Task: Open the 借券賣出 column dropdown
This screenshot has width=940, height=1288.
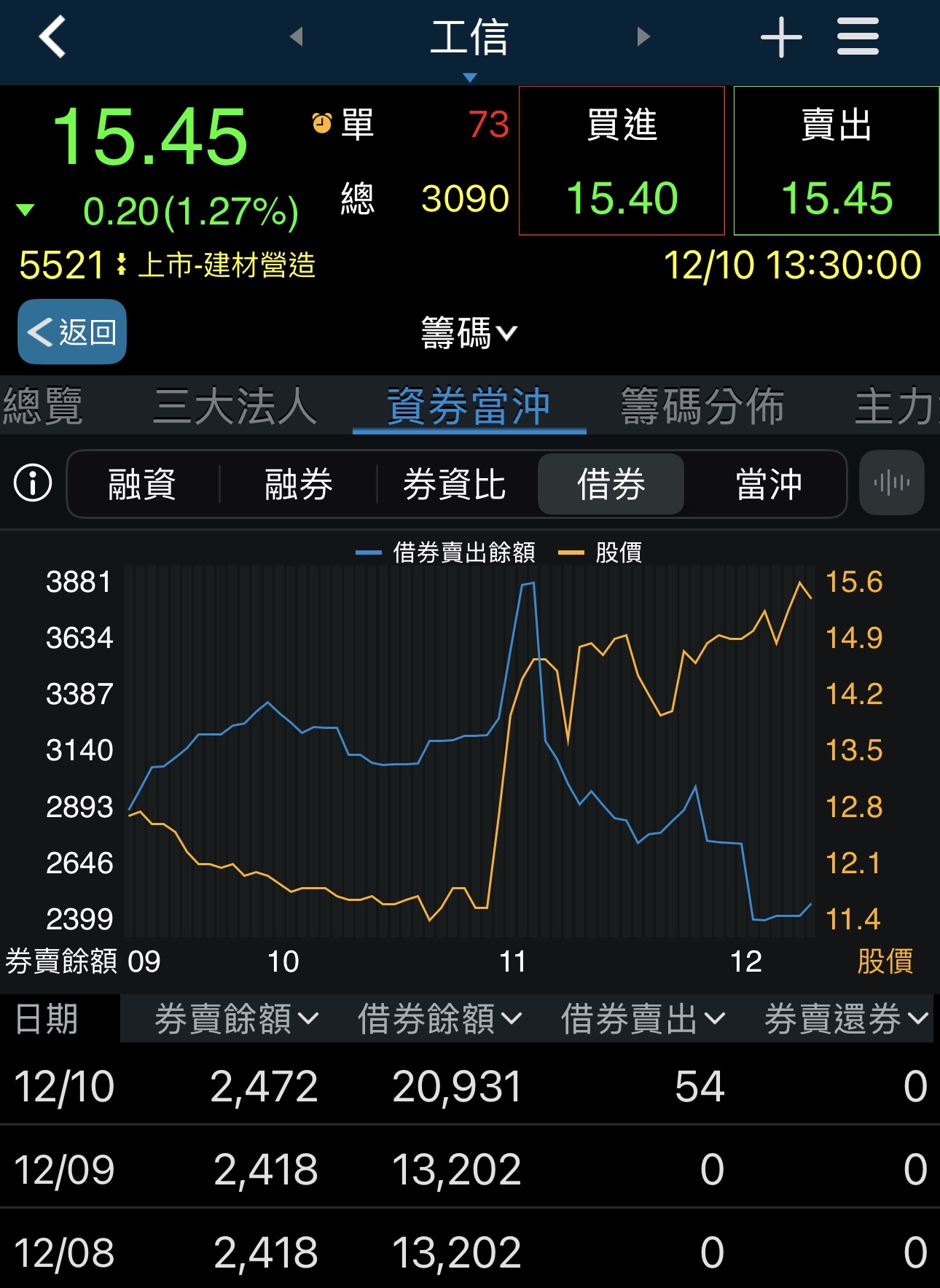Action: (643, 1018)
